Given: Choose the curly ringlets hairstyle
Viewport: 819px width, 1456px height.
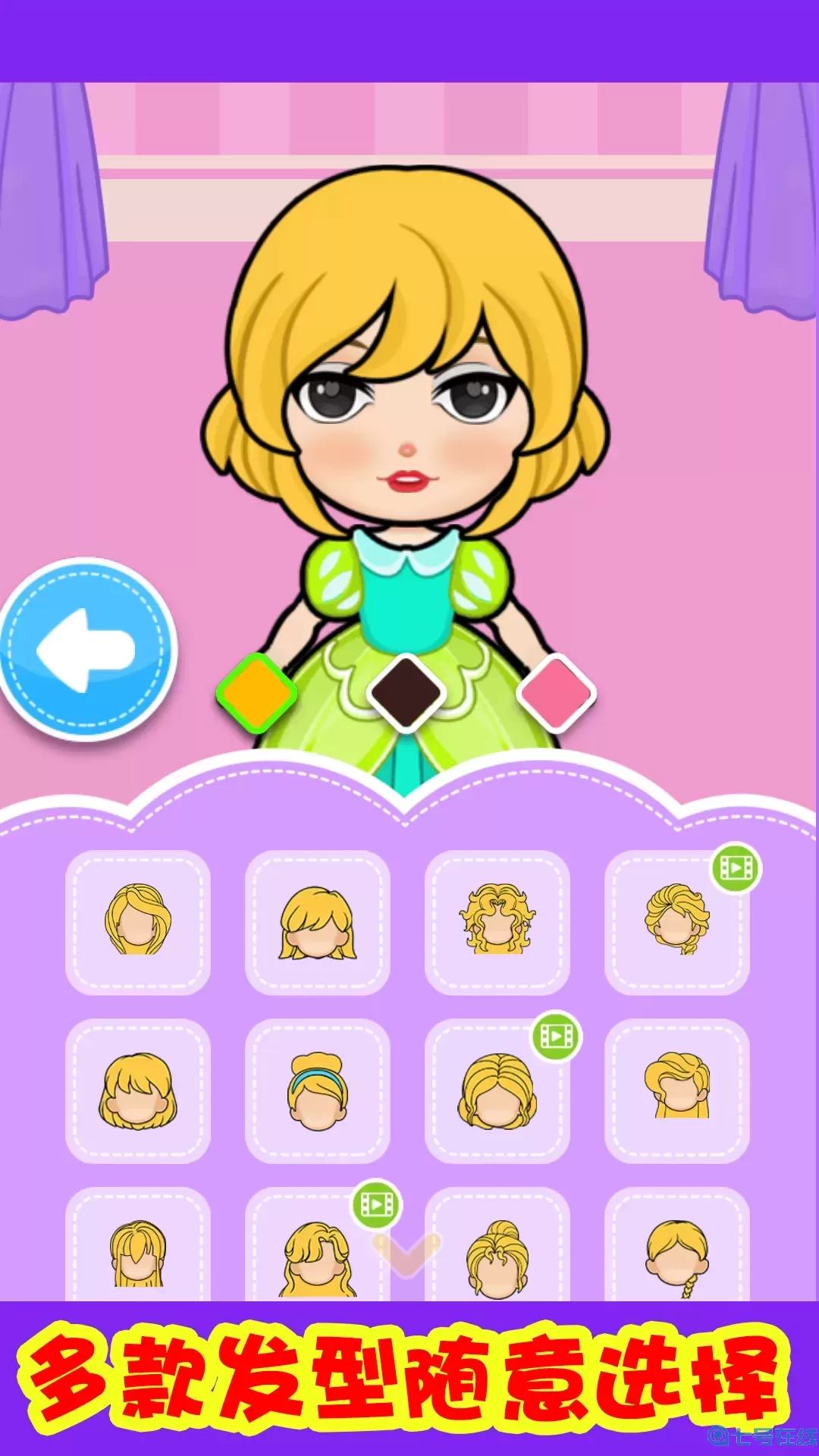Looking at the screenshot, I should 497,921.
